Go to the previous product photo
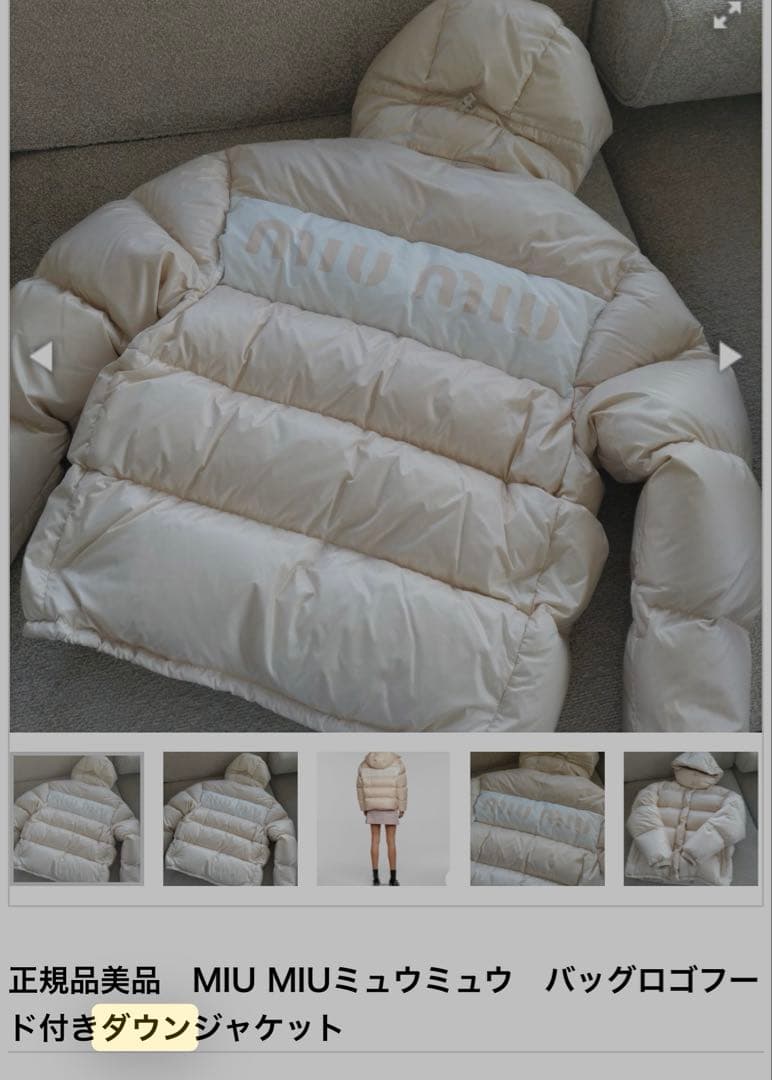The height and width of the screenshot is (1080, 772). click(x=40, y=356)
